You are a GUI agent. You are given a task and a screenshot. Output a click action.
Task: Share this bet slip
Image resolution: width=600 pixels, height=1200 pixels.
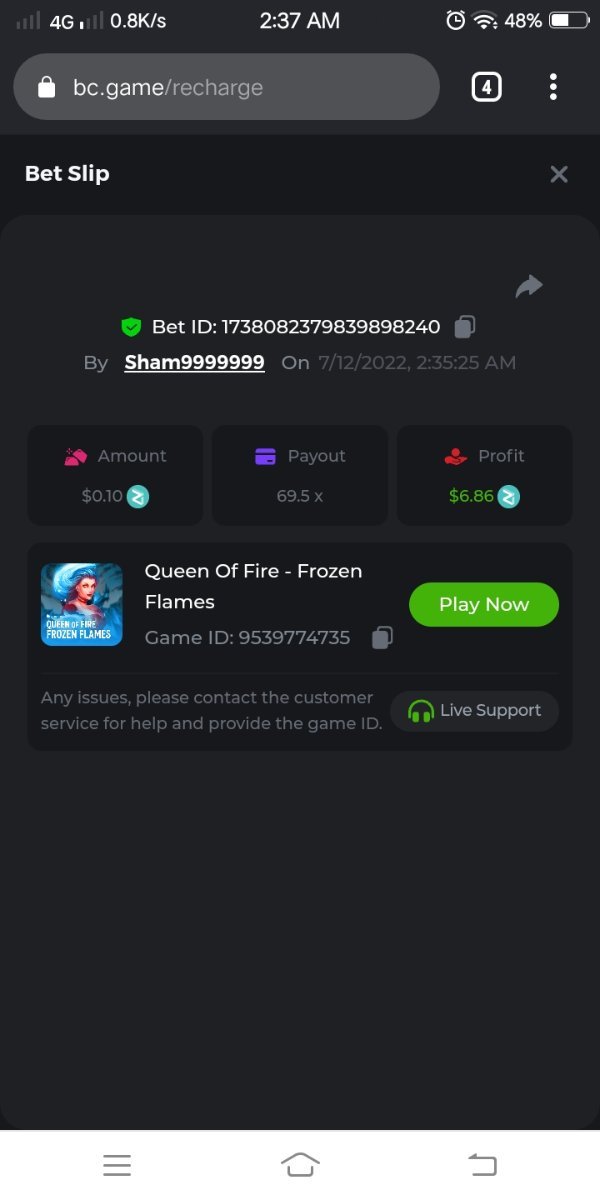pos(529,287)
